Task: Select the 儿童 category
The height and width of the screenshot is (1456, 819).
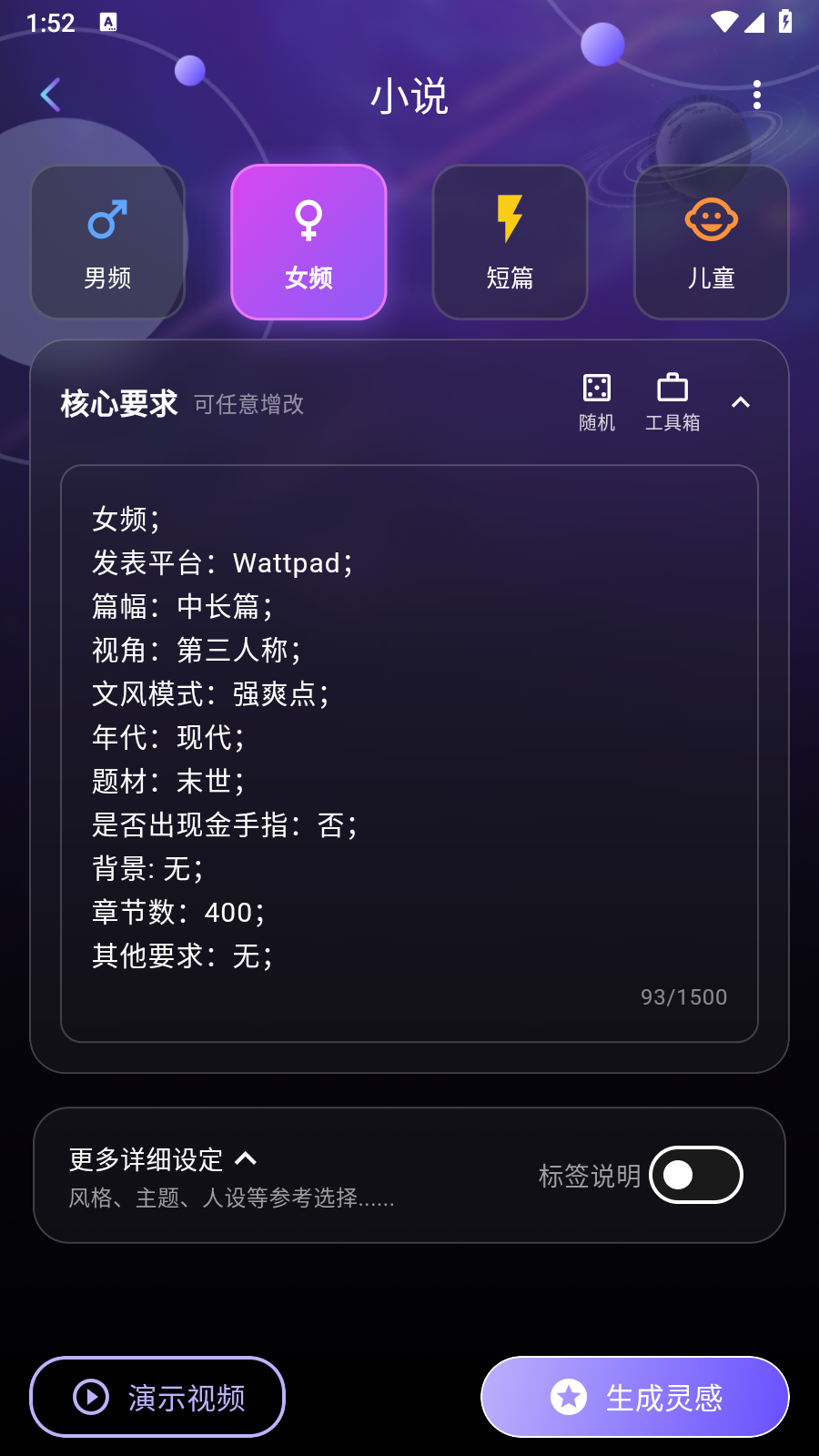Action: (x=711, y=241)
